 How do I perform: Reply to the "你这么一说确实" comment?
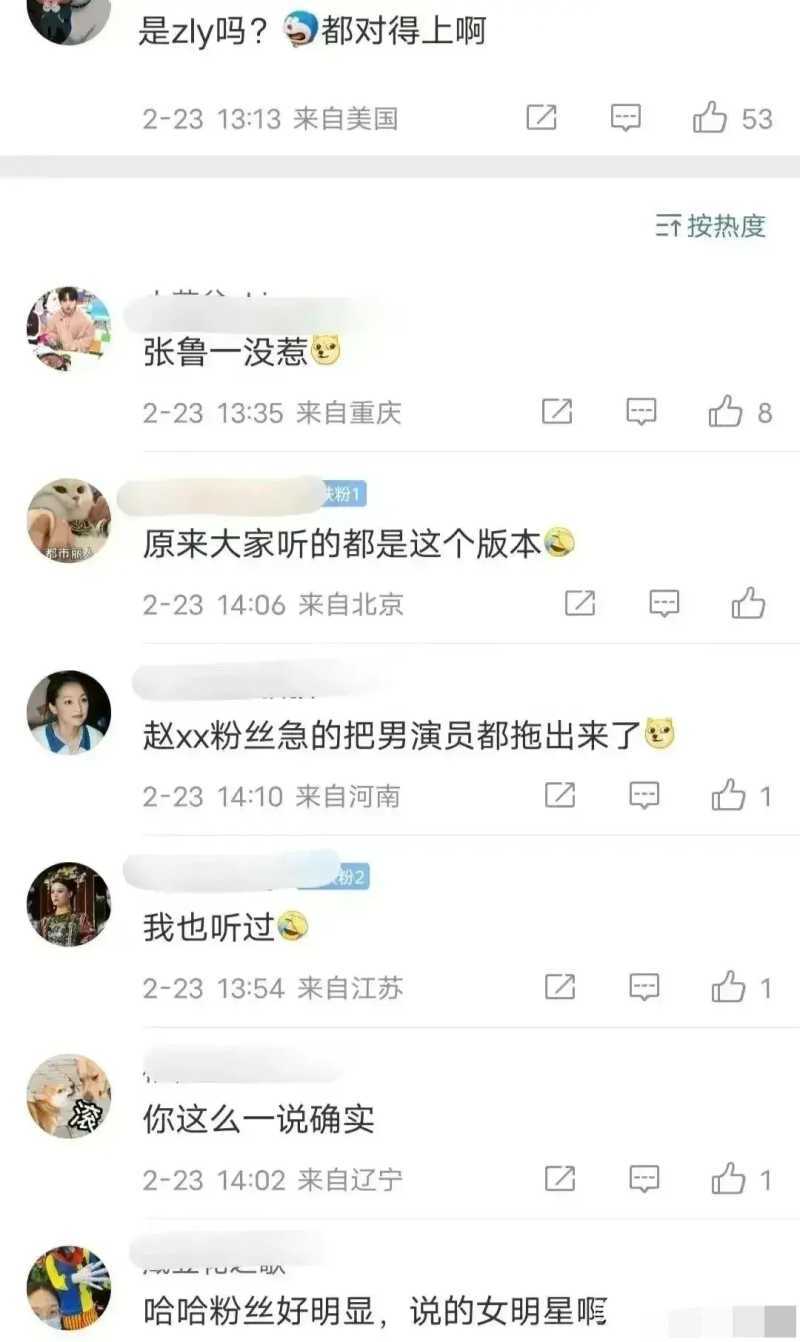point(644,1179)
